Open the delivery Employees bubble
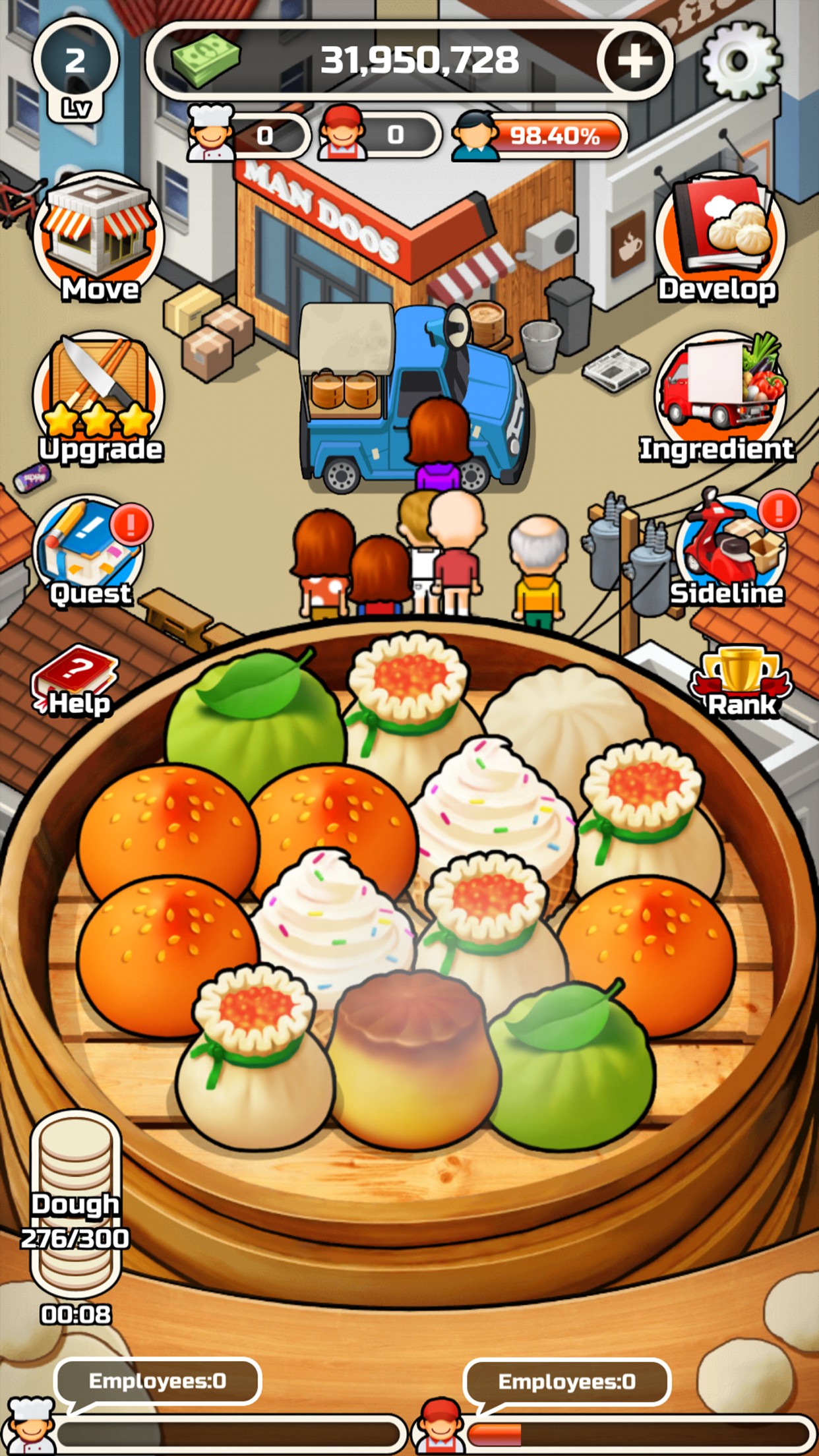Screen dimensions: 819x1456 click(x=566, y=1381)
